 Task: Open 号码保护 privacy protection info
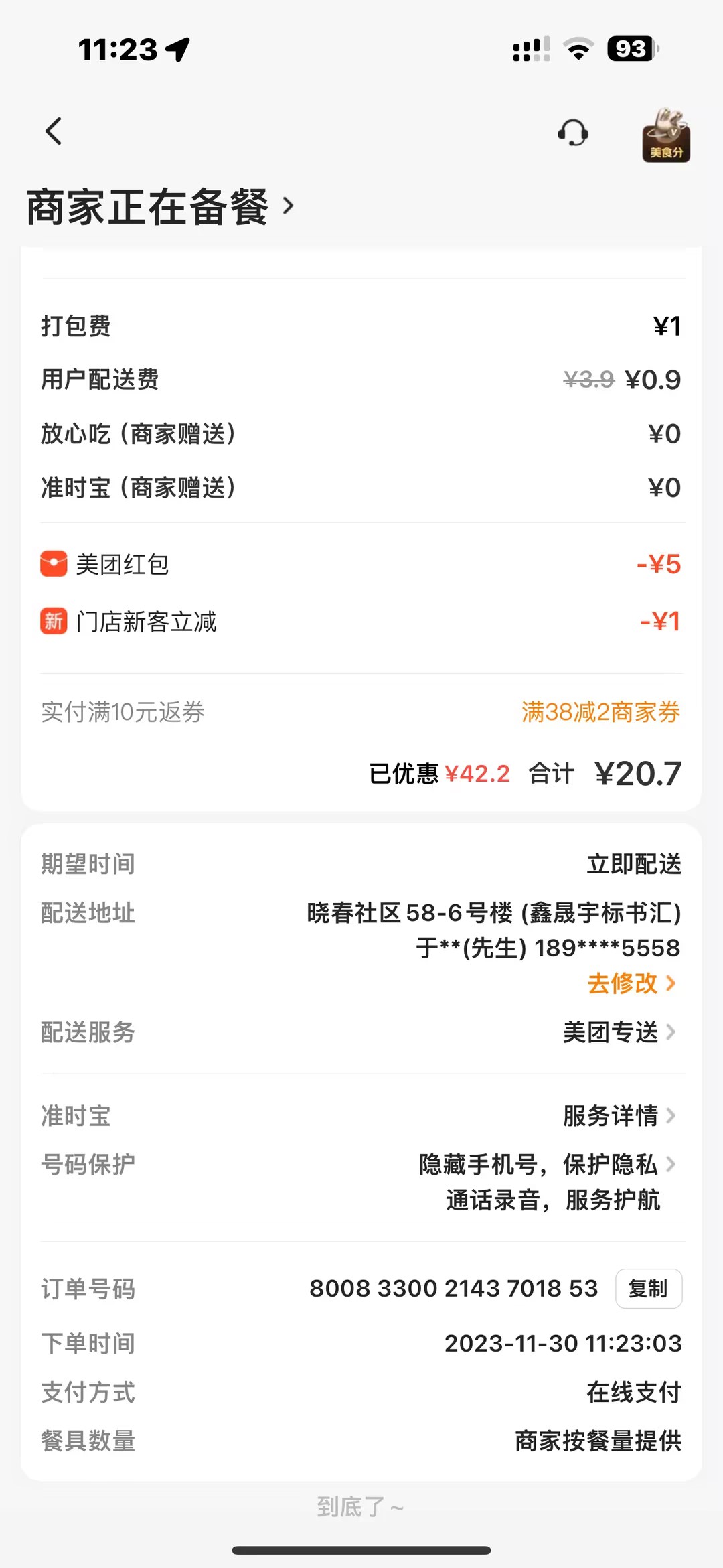click(546, 1165)
